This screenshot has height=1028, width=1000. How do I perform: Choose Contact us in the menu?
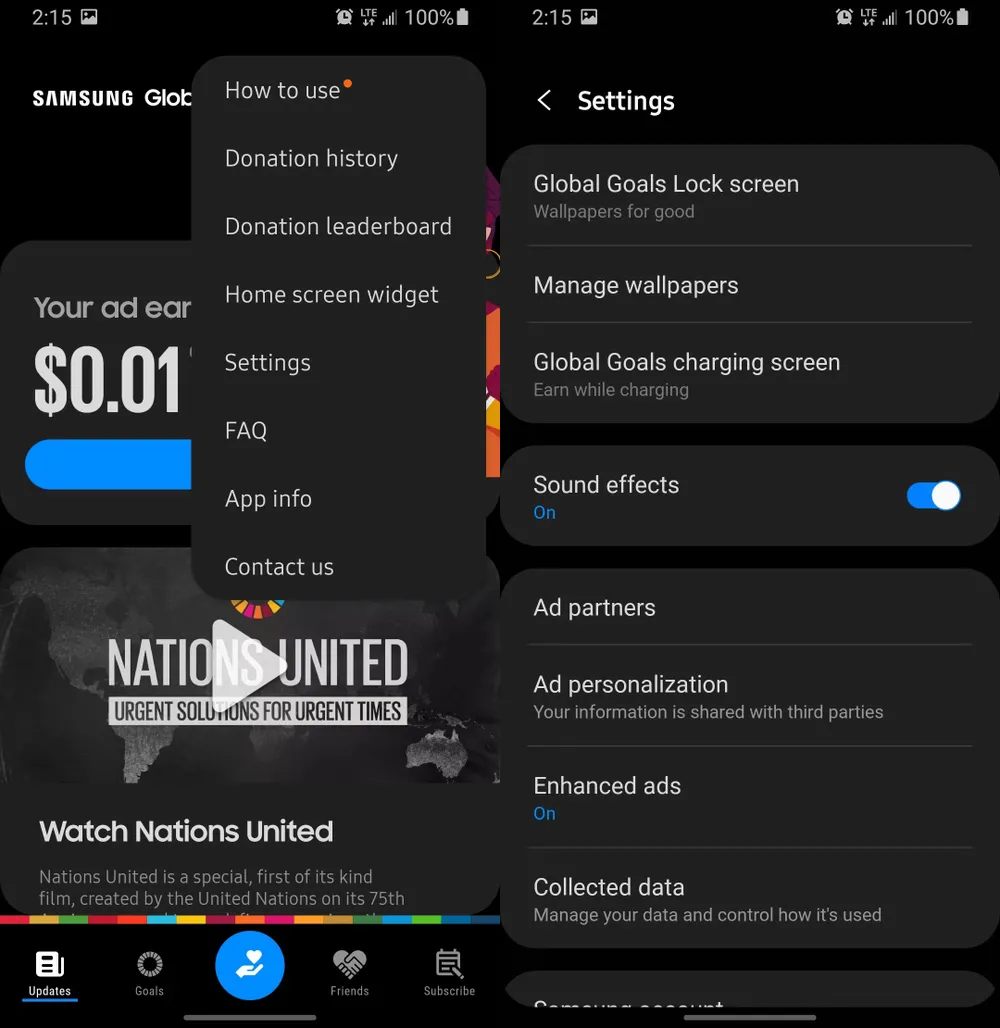[279, 567]
